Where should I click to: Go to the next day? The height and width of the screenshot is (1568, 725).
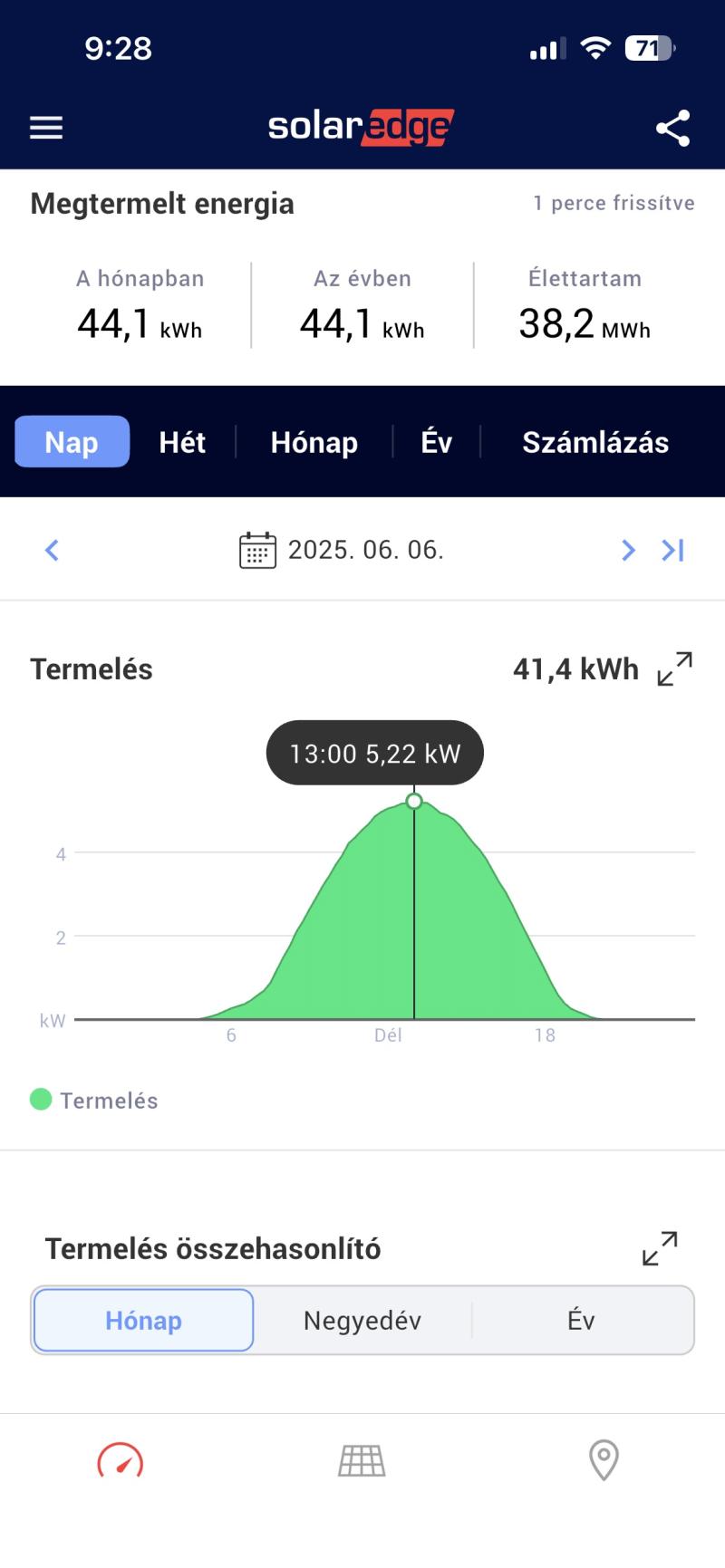[628, 550]
